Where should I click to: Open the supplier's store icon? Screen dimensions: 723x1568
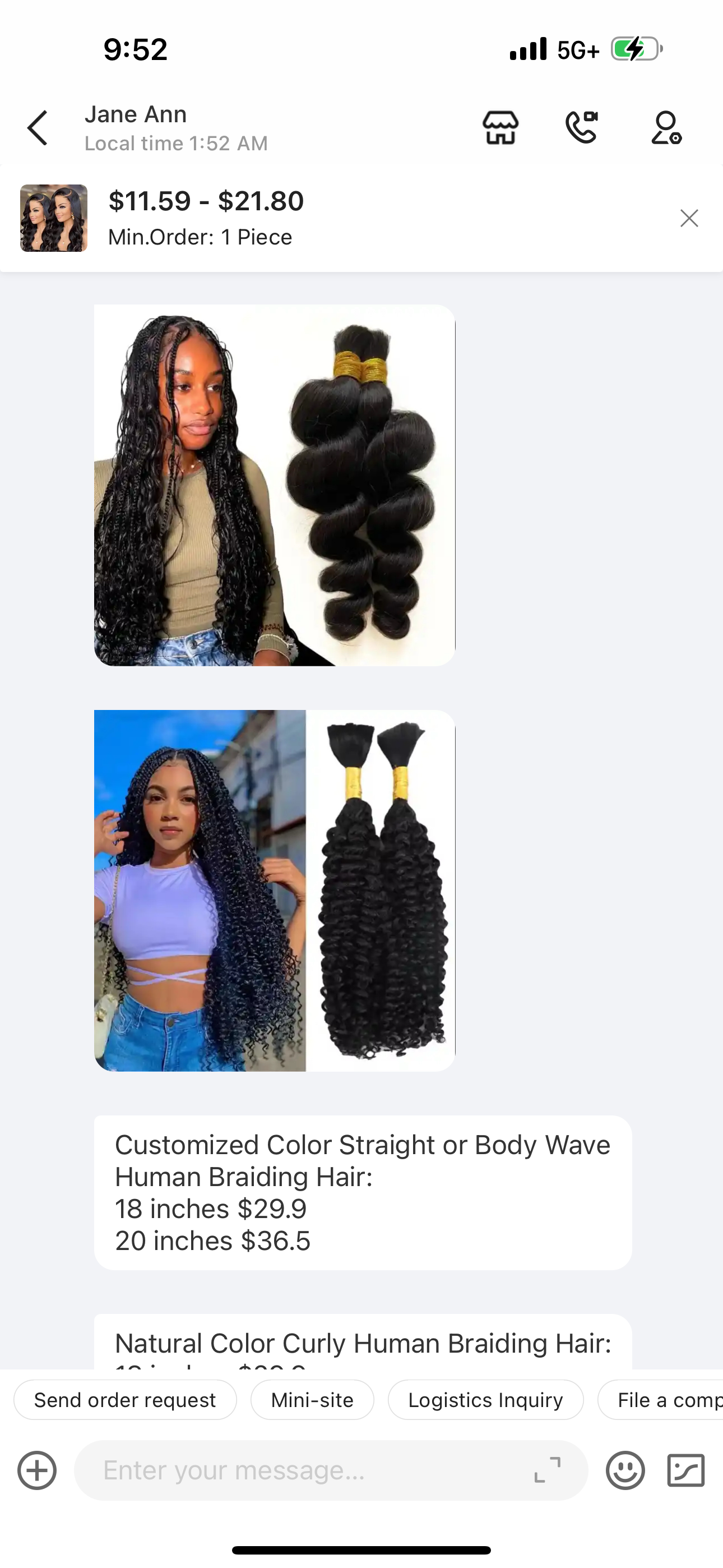[500, 128]
